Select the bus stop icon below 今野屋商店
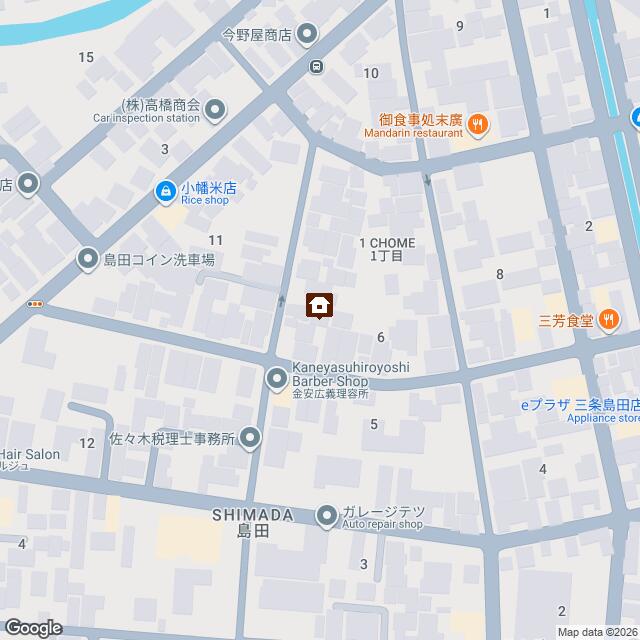This screenshot has height=640, width=640. tap(316, 67)
